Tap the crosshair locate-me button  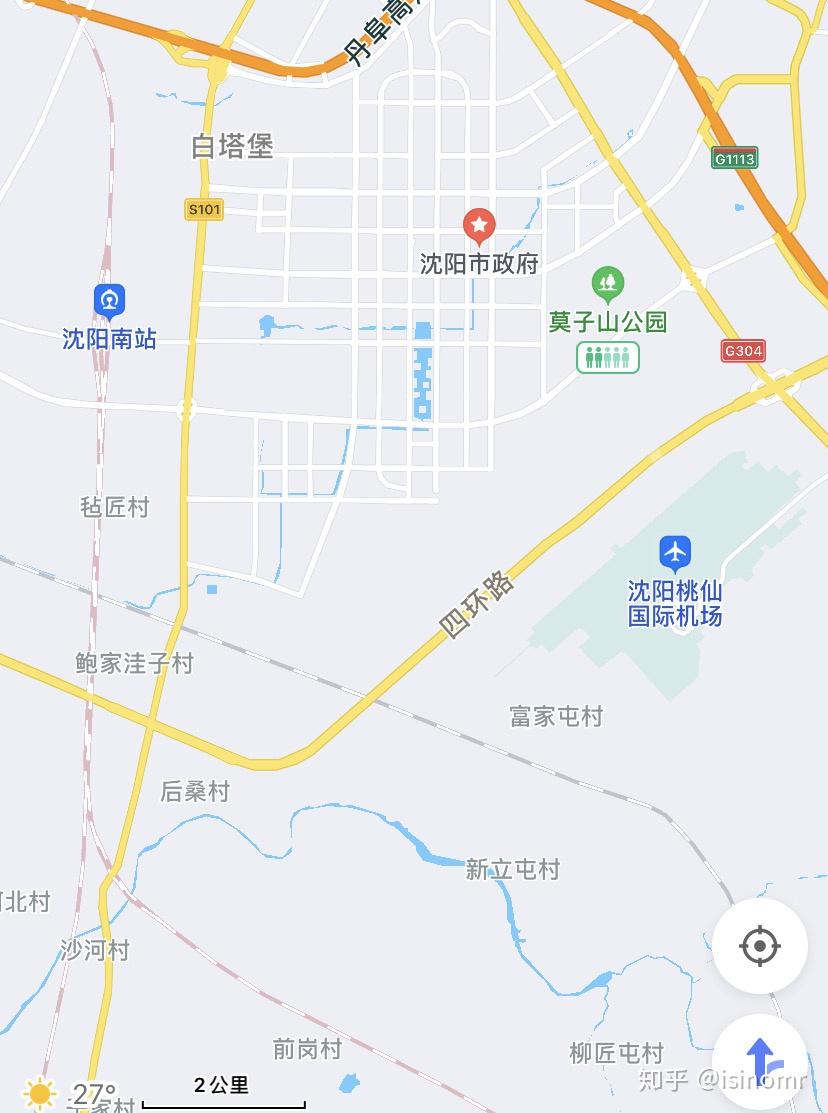pyautogui.click(x=761, y=944)
